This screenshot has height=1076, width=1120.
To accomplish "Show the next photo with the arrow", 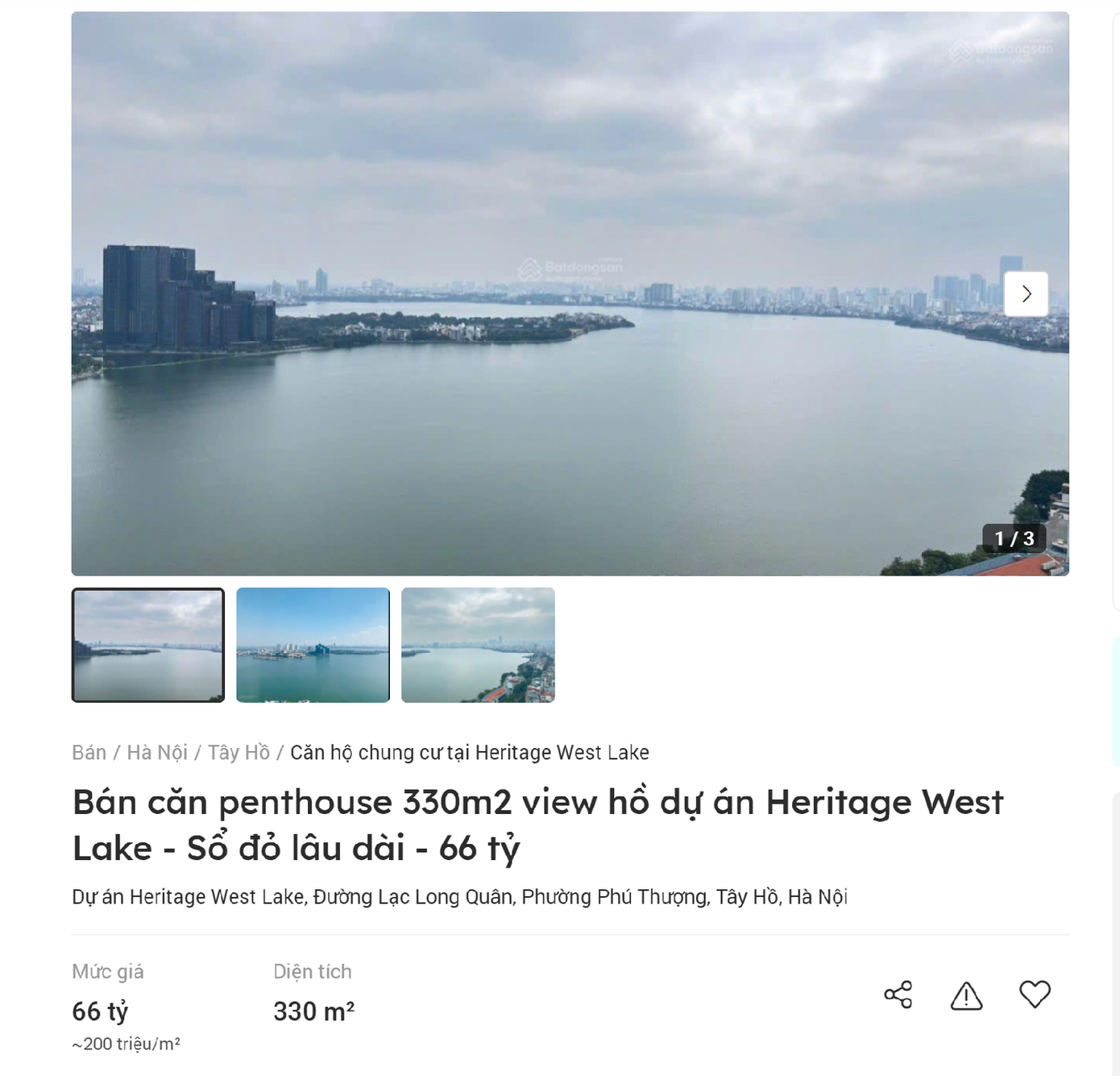I will [x=1026, y=294].
